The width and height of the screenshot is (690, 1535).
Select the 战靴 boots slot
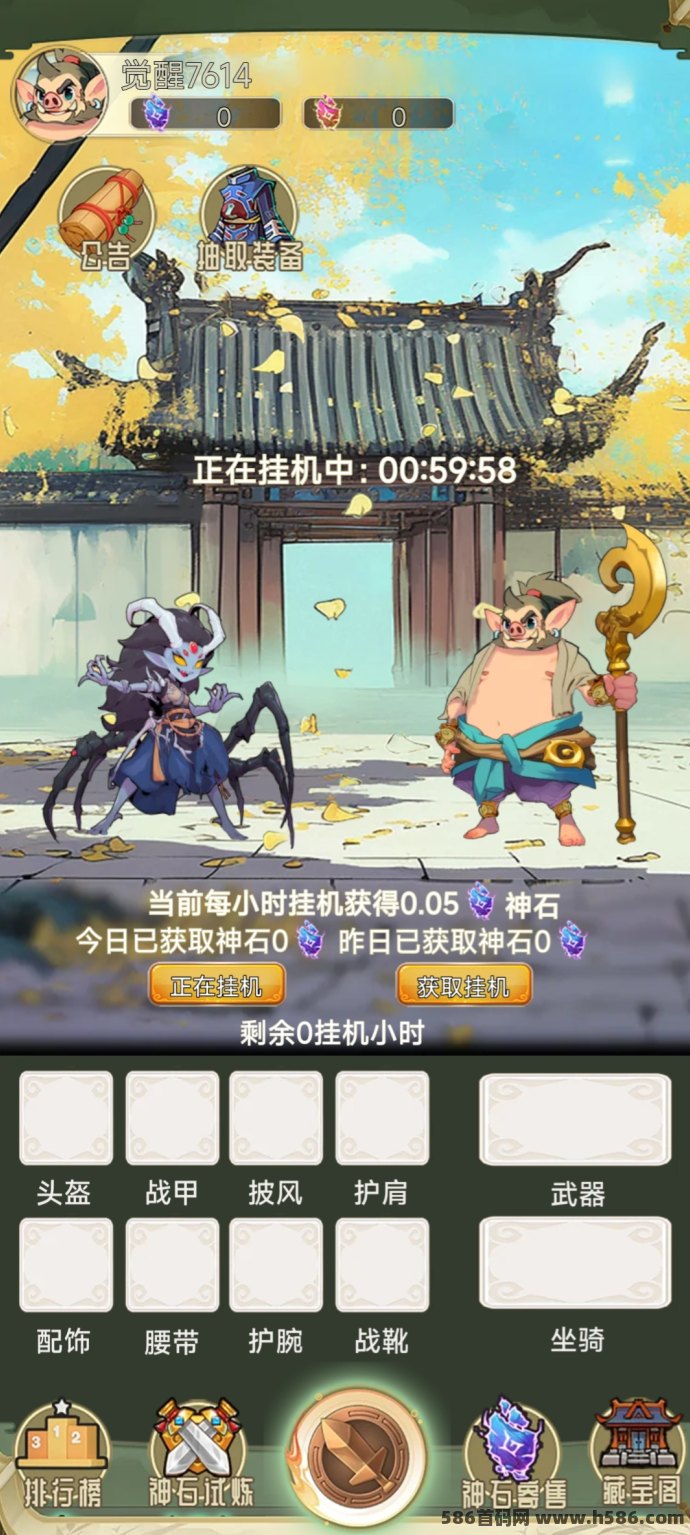(382, 1265)
